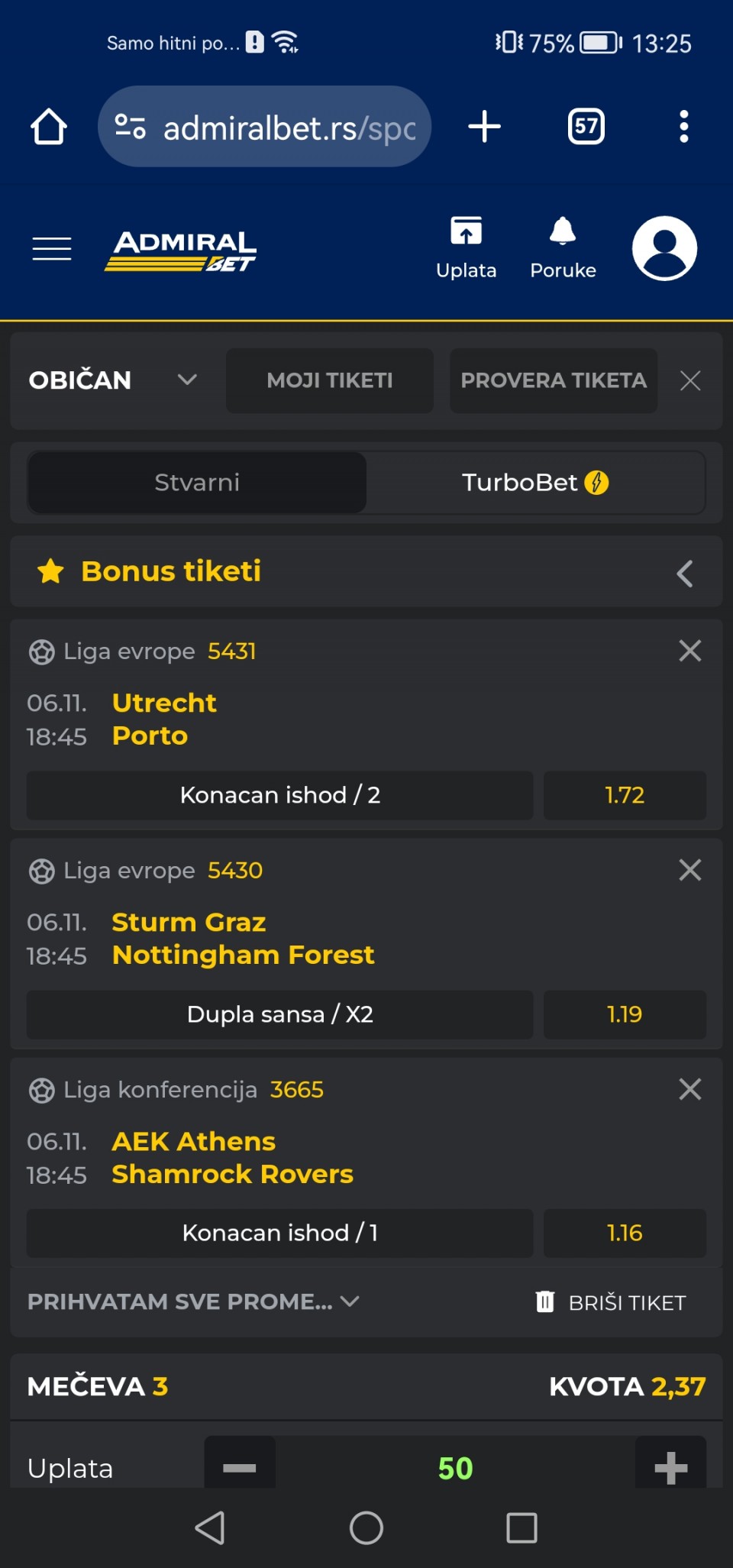This screenshot has width=733, height=1568.
Task: Go back with the system back button
Action: tap(210, 1528)
